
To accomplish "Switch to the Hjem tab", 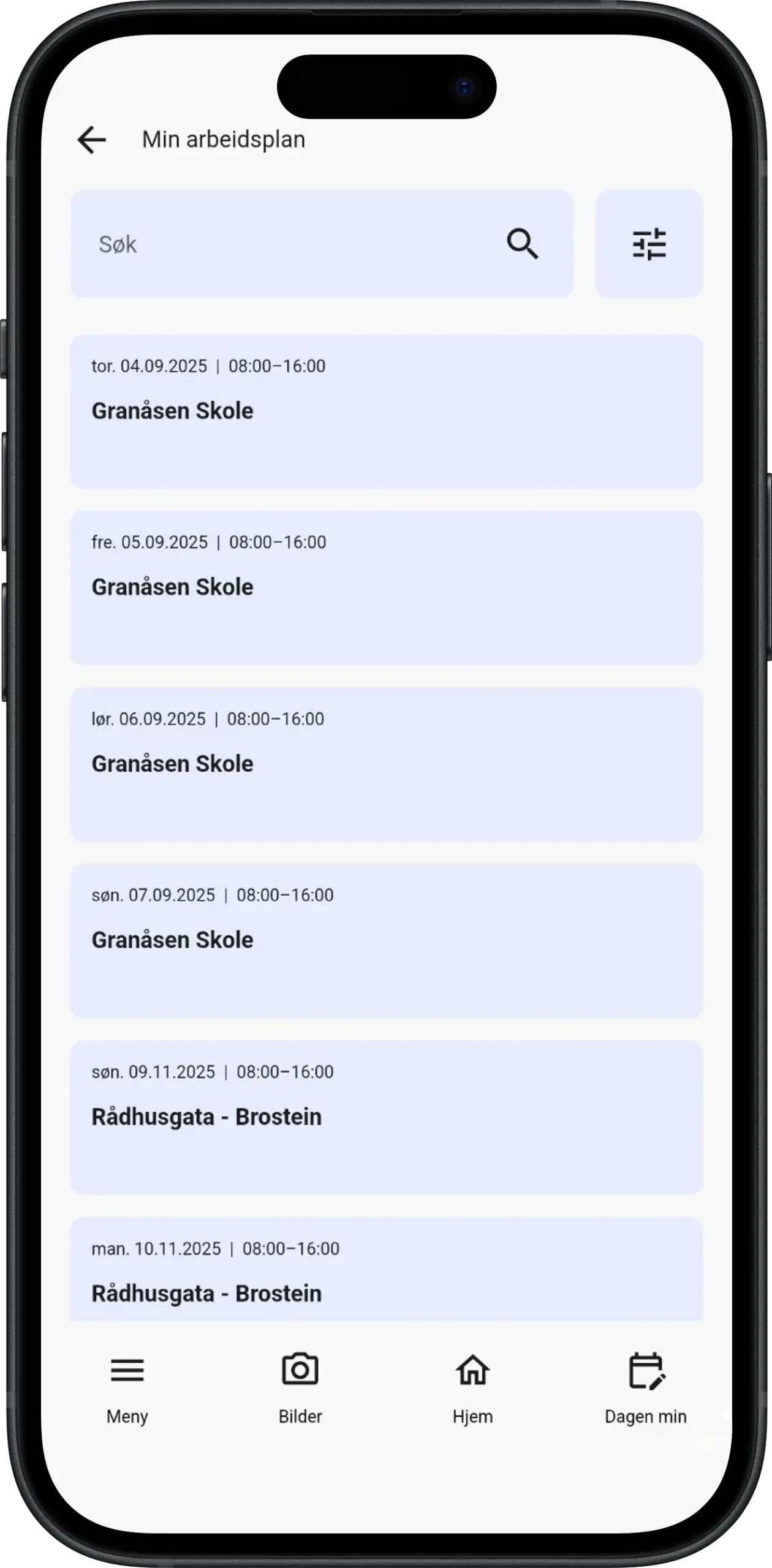I will tap(473, 1403).
